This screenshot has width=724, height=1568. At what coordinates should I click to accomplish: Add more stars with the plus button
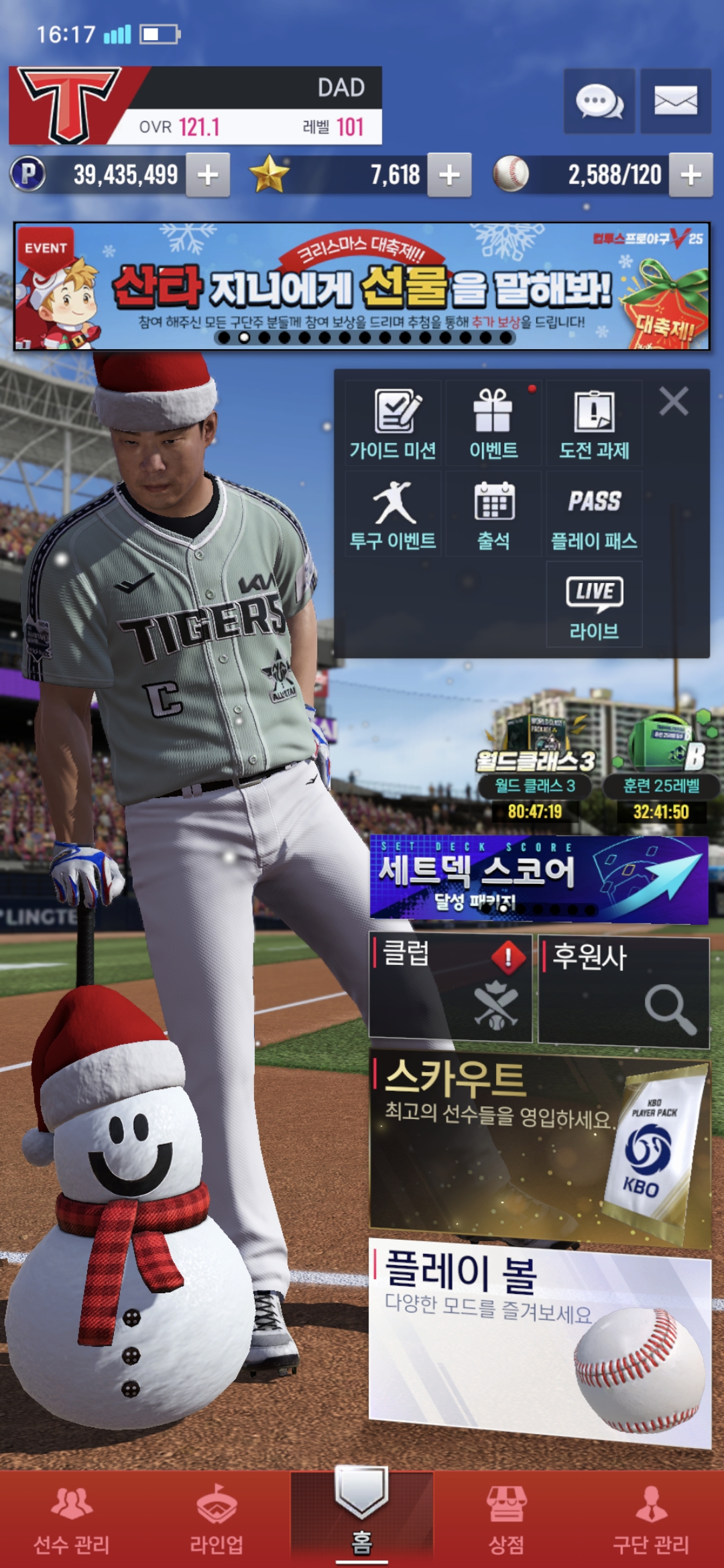(x=449, y=175)
